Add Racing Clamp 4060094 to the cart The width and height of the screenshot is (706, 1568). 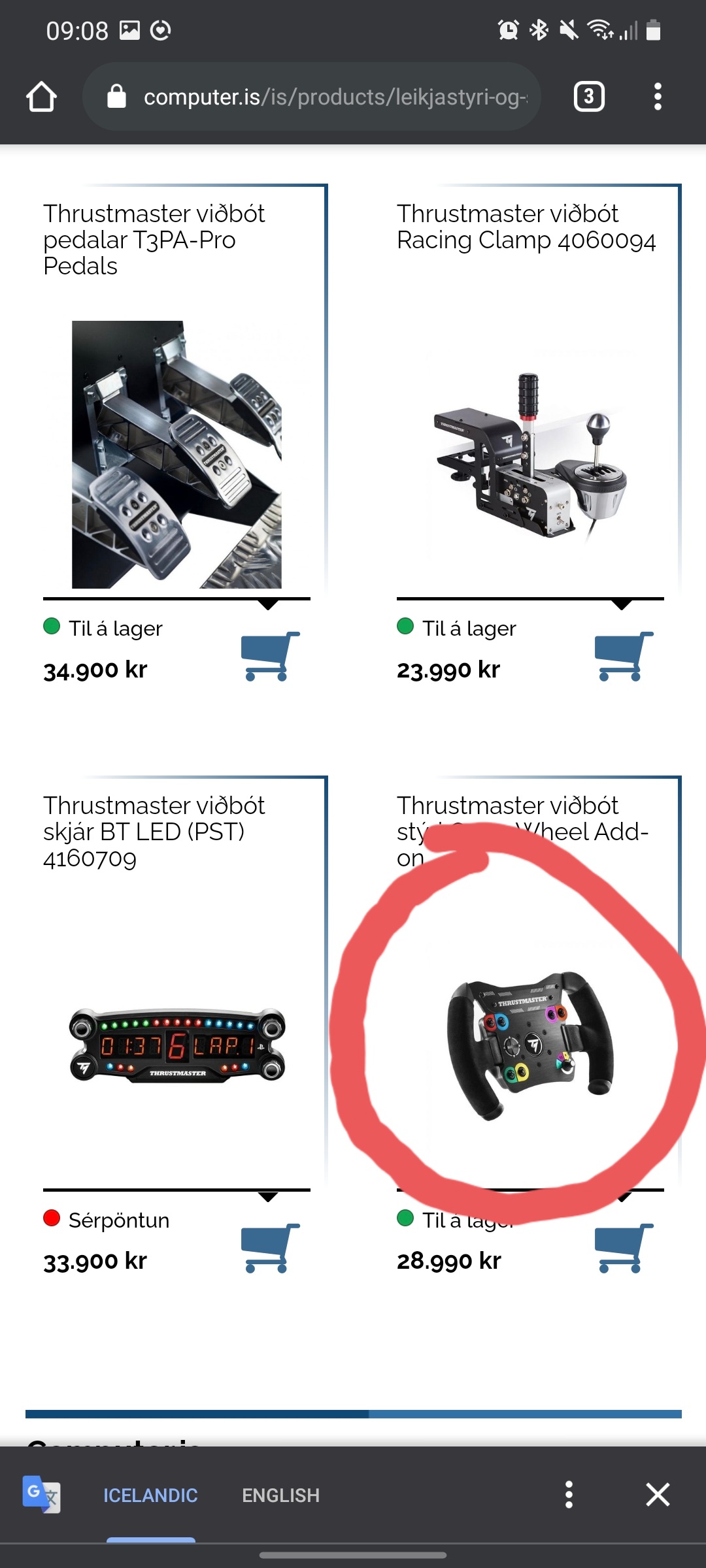623,656
